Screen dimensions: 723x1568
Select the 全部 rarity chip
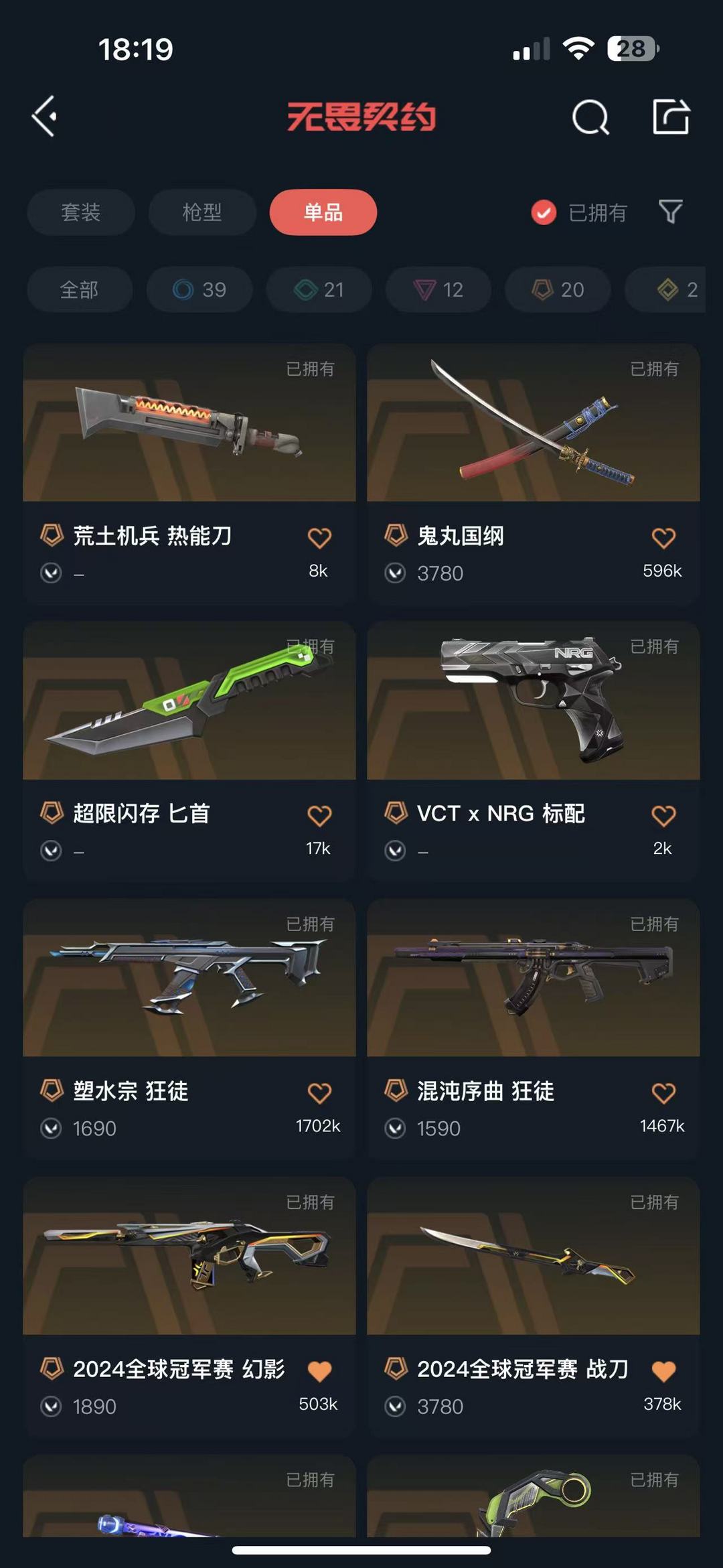[80, 289]
